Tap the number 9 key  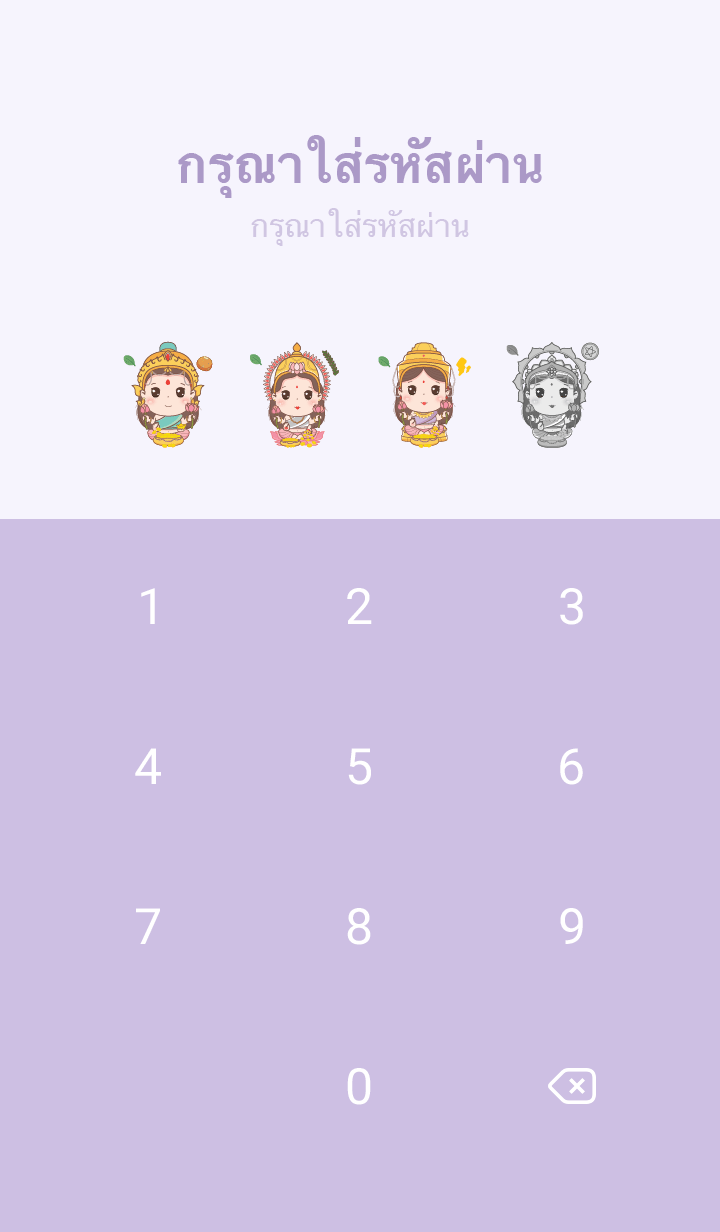click(x=571, y=927)
